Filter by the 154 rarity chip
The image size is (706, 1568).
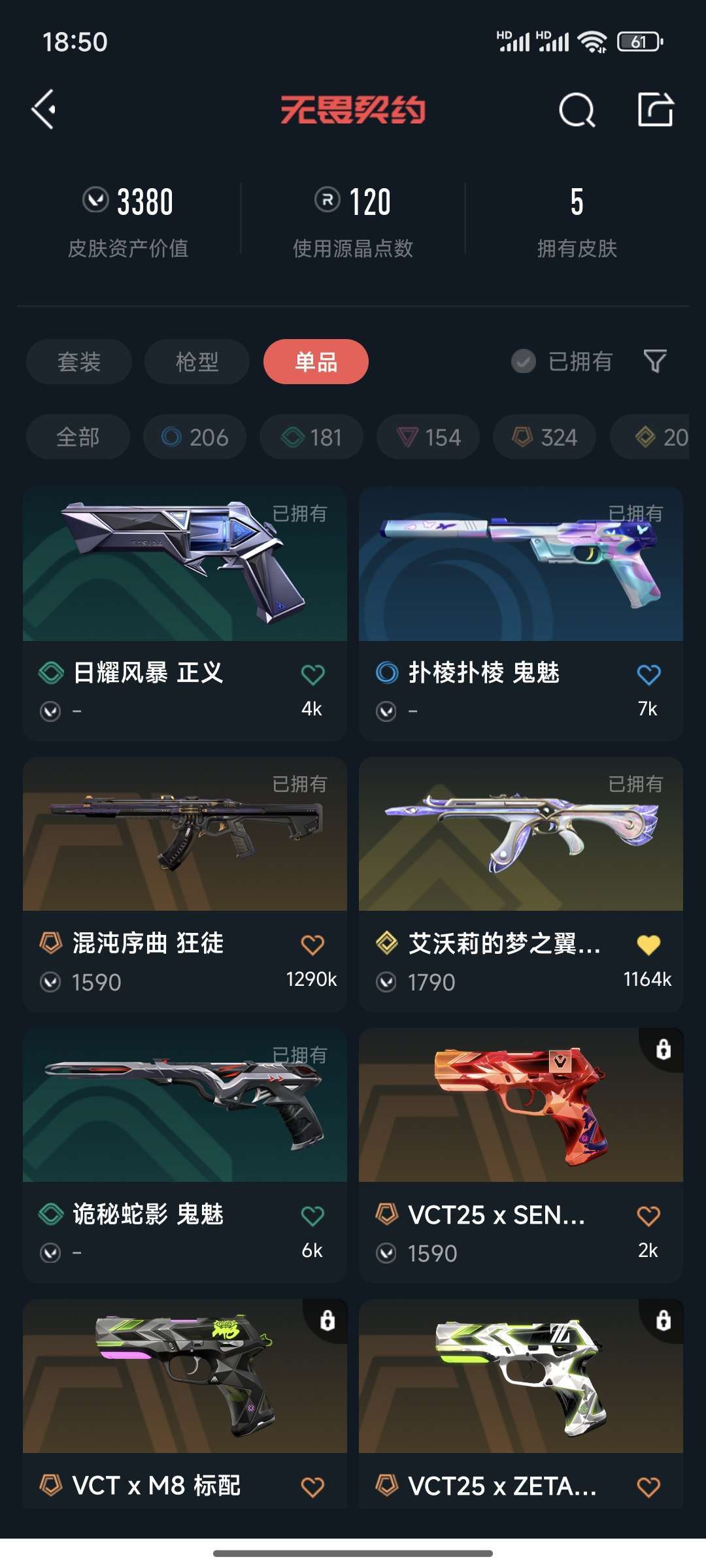428,437
